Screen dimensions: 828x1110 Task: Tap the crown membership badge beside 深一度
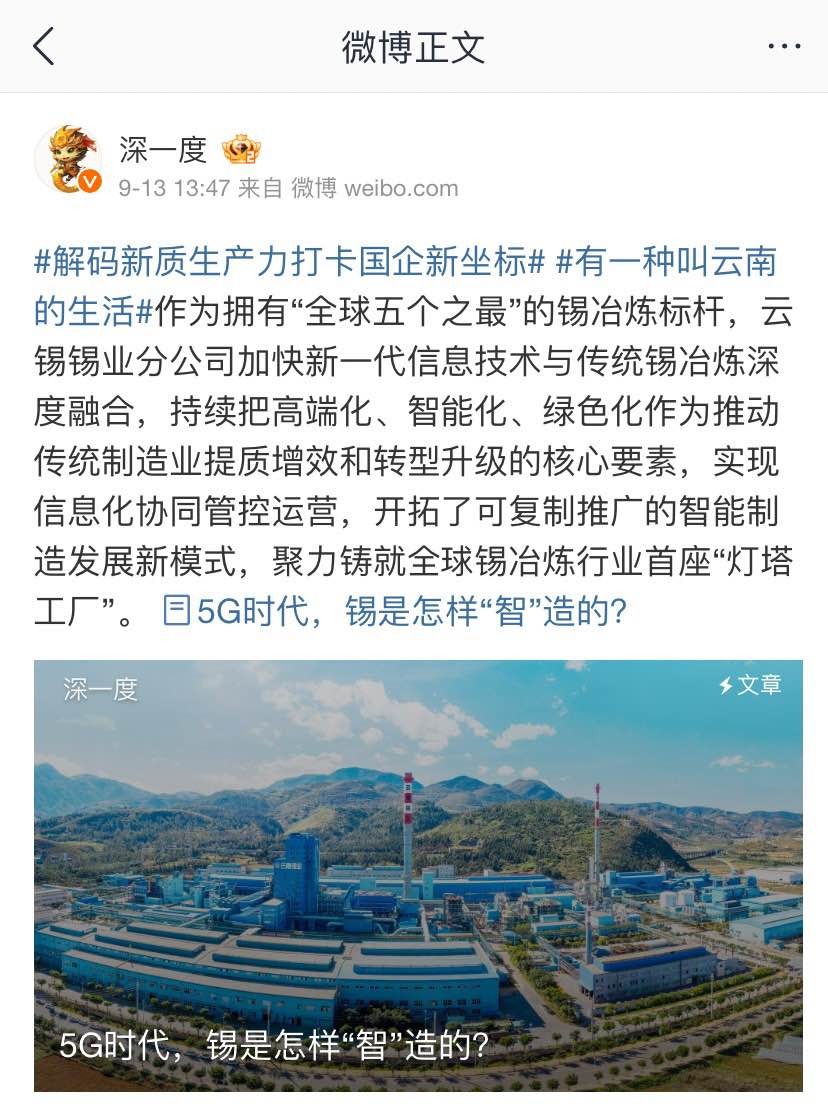(x=240, y=150)
